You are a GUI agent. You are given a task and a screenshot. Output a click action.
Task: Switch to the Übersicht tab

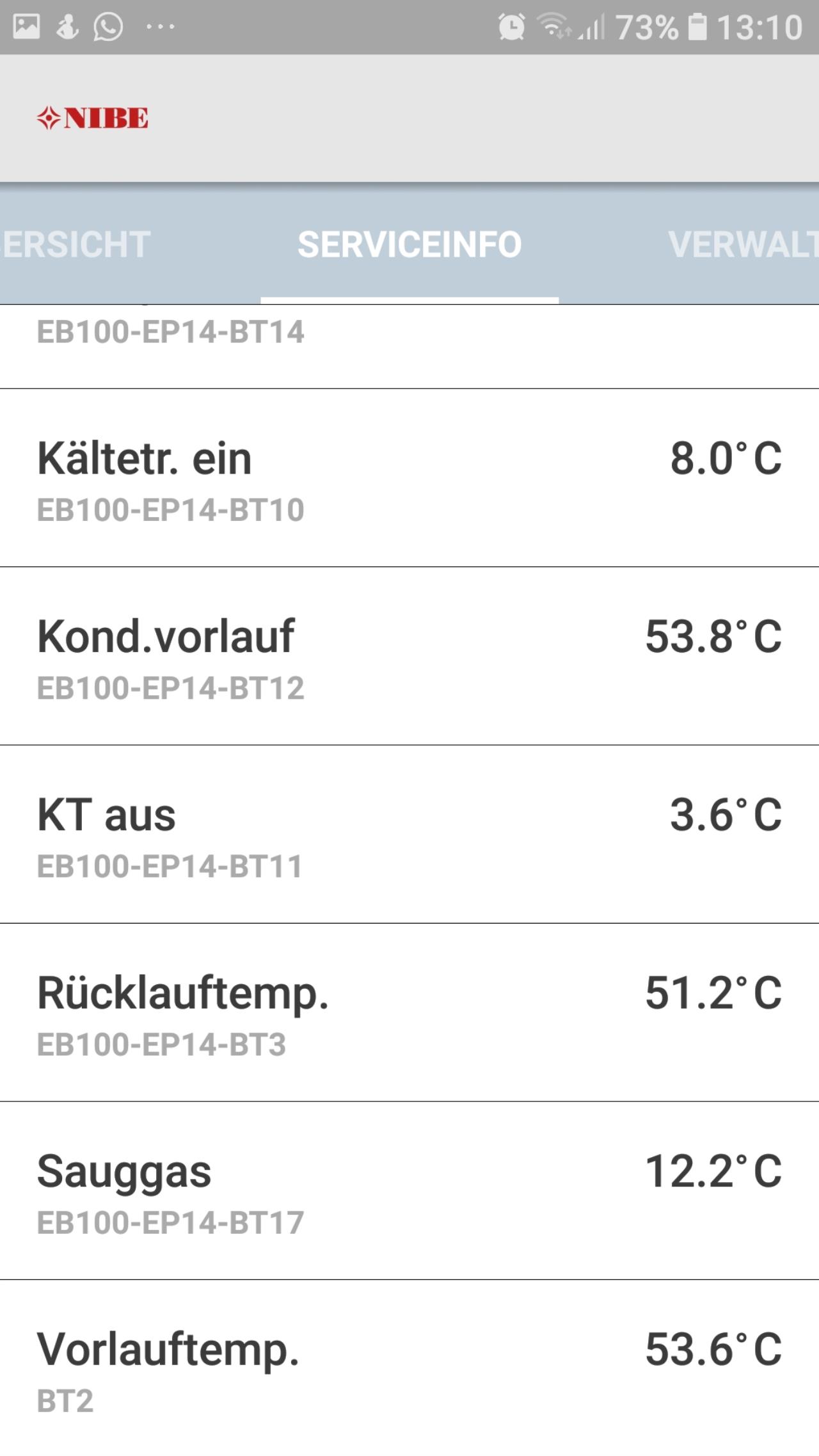(x=76, y=244)
